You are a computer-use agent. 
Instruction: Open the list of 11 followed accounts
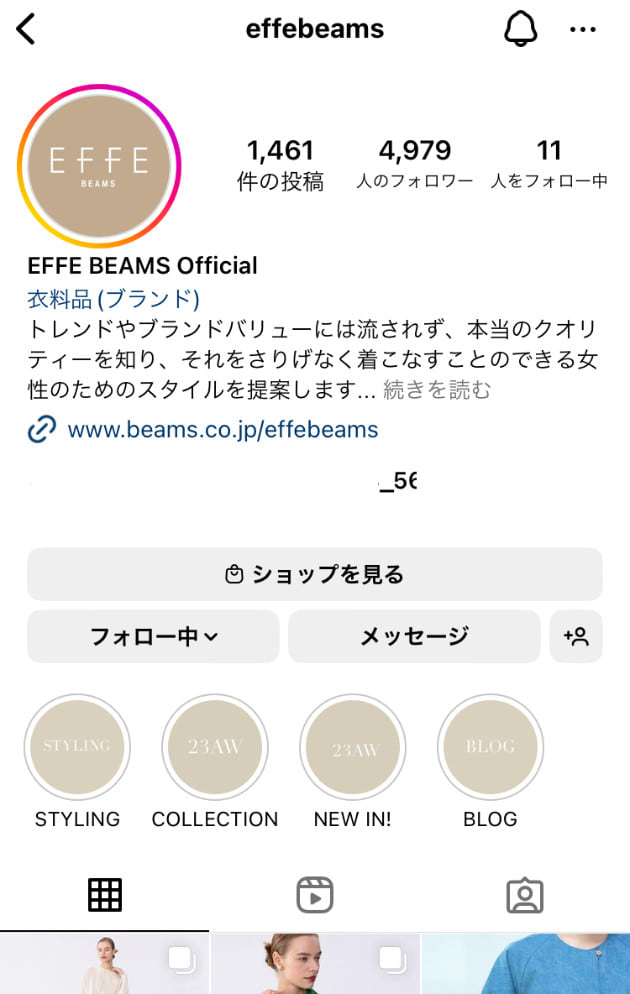[549, 165]
